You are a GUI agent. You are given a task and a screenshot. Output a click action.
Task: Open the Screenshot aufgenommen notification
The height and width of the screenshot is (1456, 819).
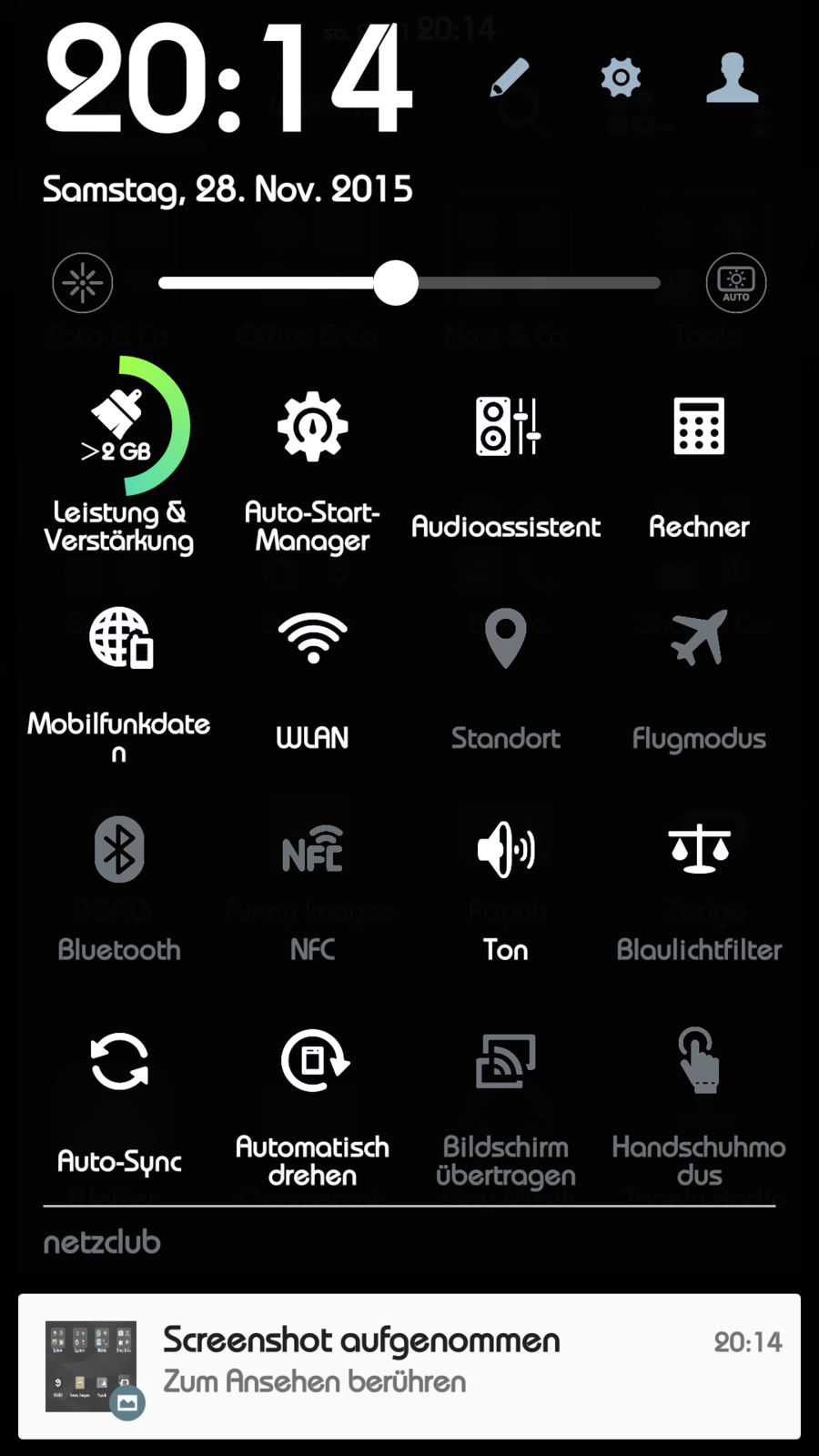(409, 1365)
